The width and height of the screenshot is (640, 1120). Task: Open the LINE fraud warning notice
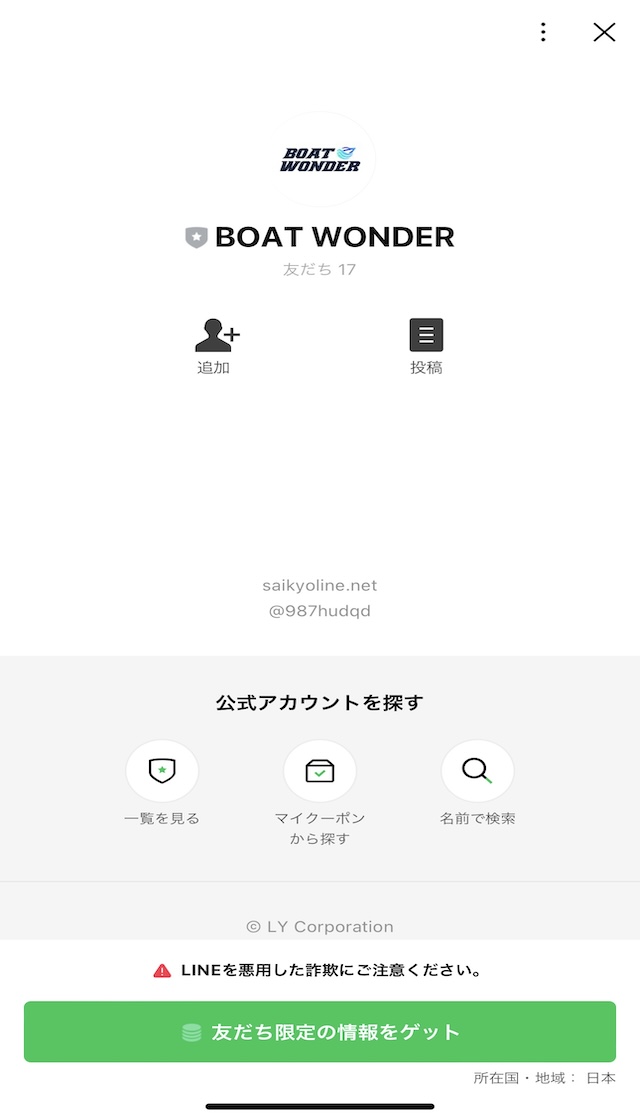[x=320, y=970]
